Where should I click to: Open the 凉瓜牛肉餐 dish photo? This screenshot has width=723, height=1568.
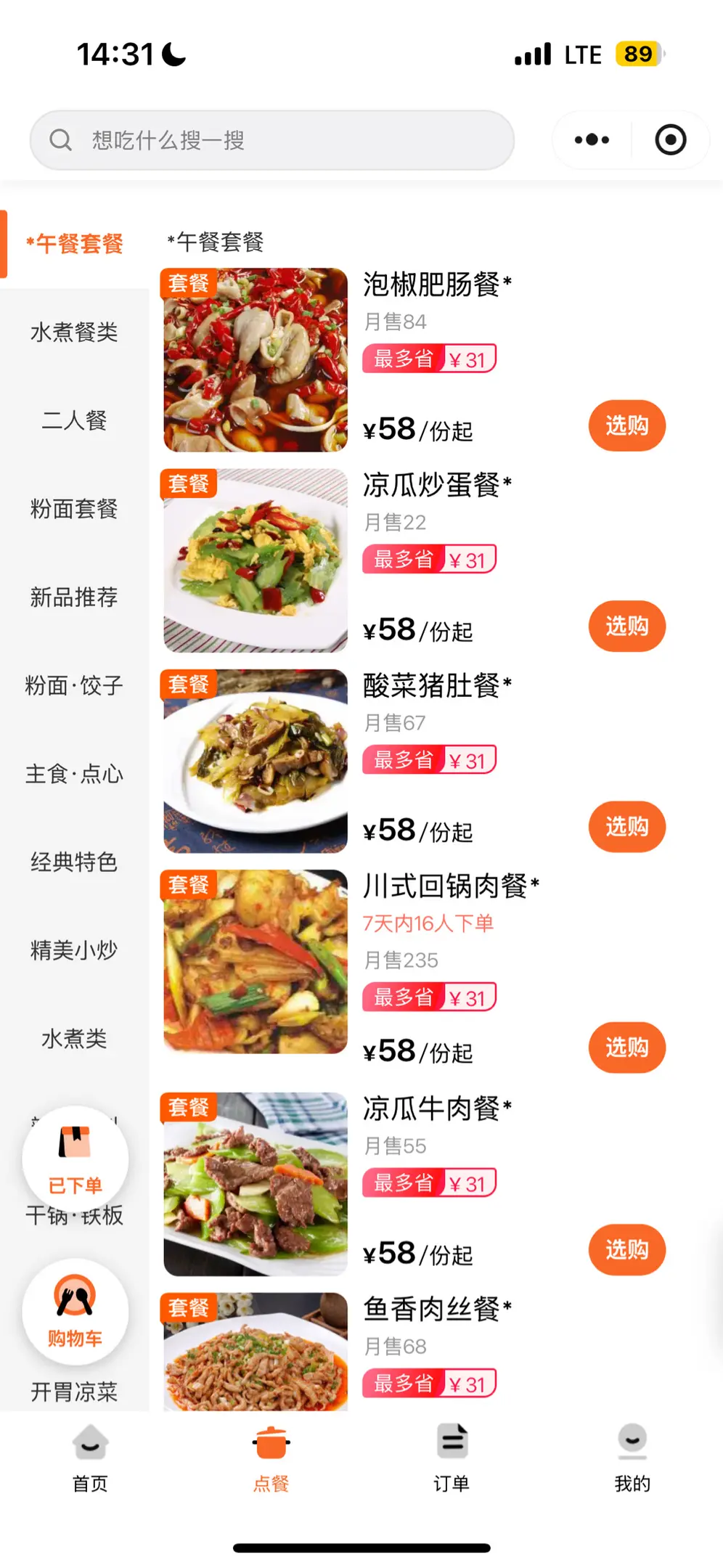[256, 1184]
